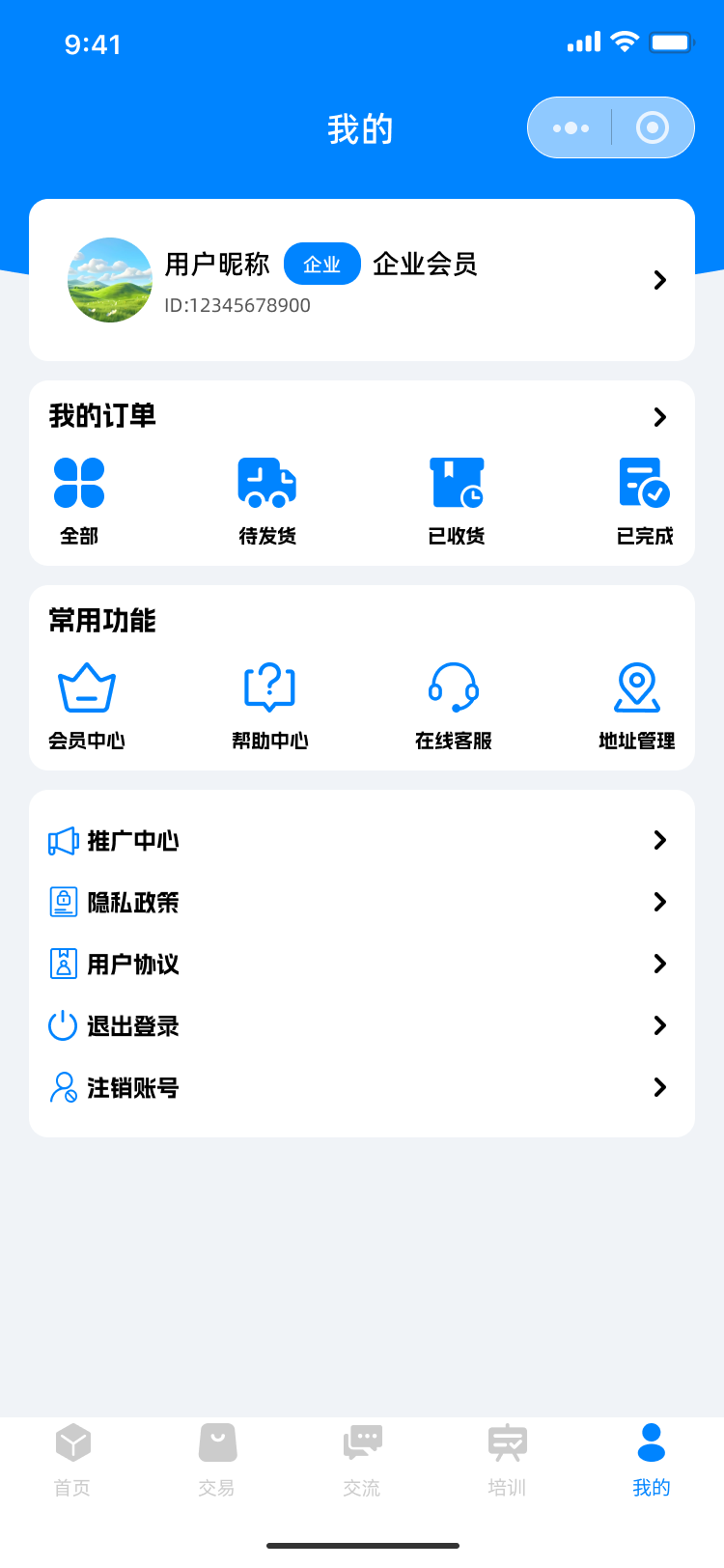
Task: Open 帮助中心
Action: [270, 705]
